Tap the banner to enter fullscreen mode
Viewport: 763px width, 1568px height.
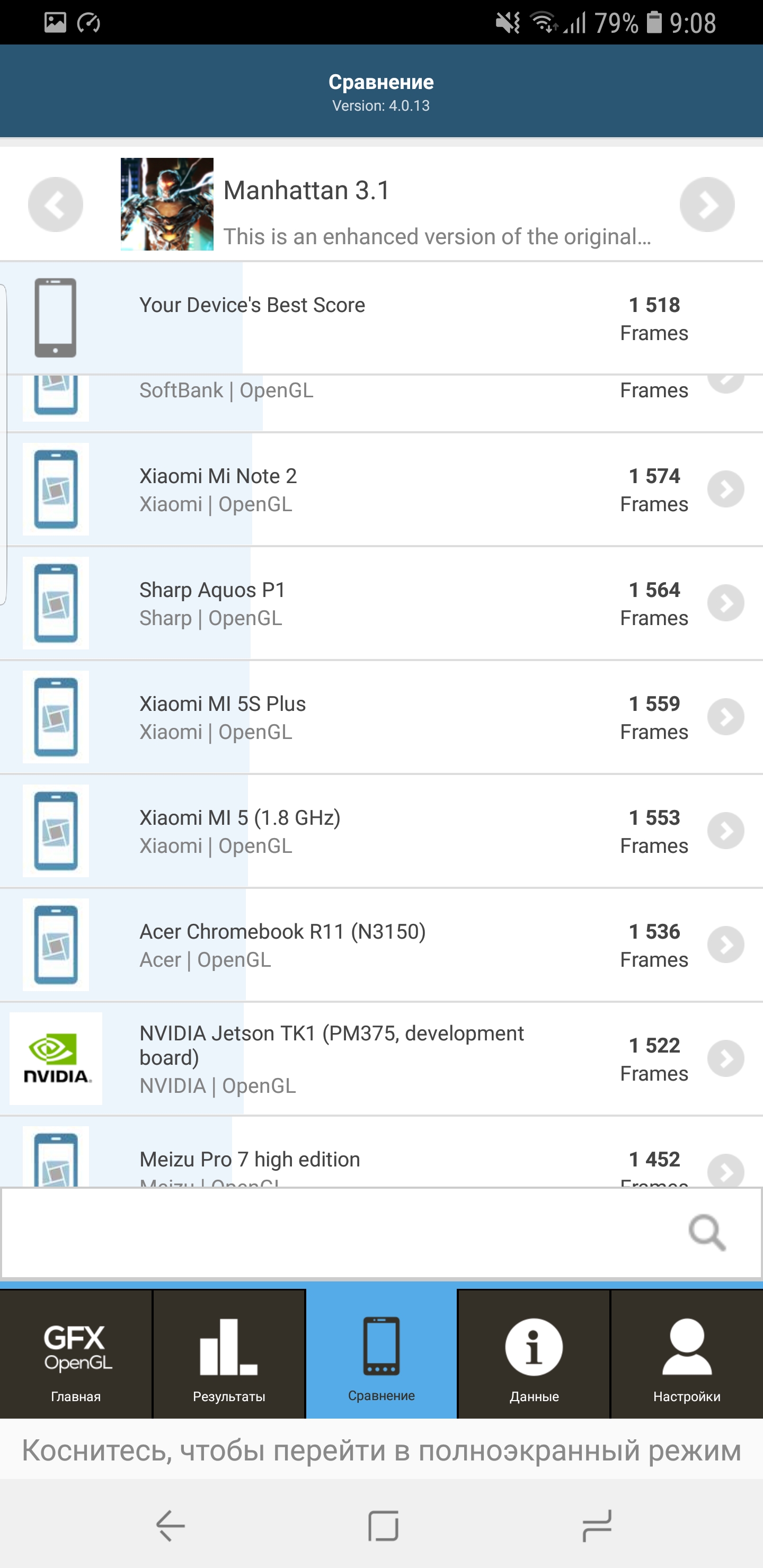pyautogui.click(x=381, y=1451)
